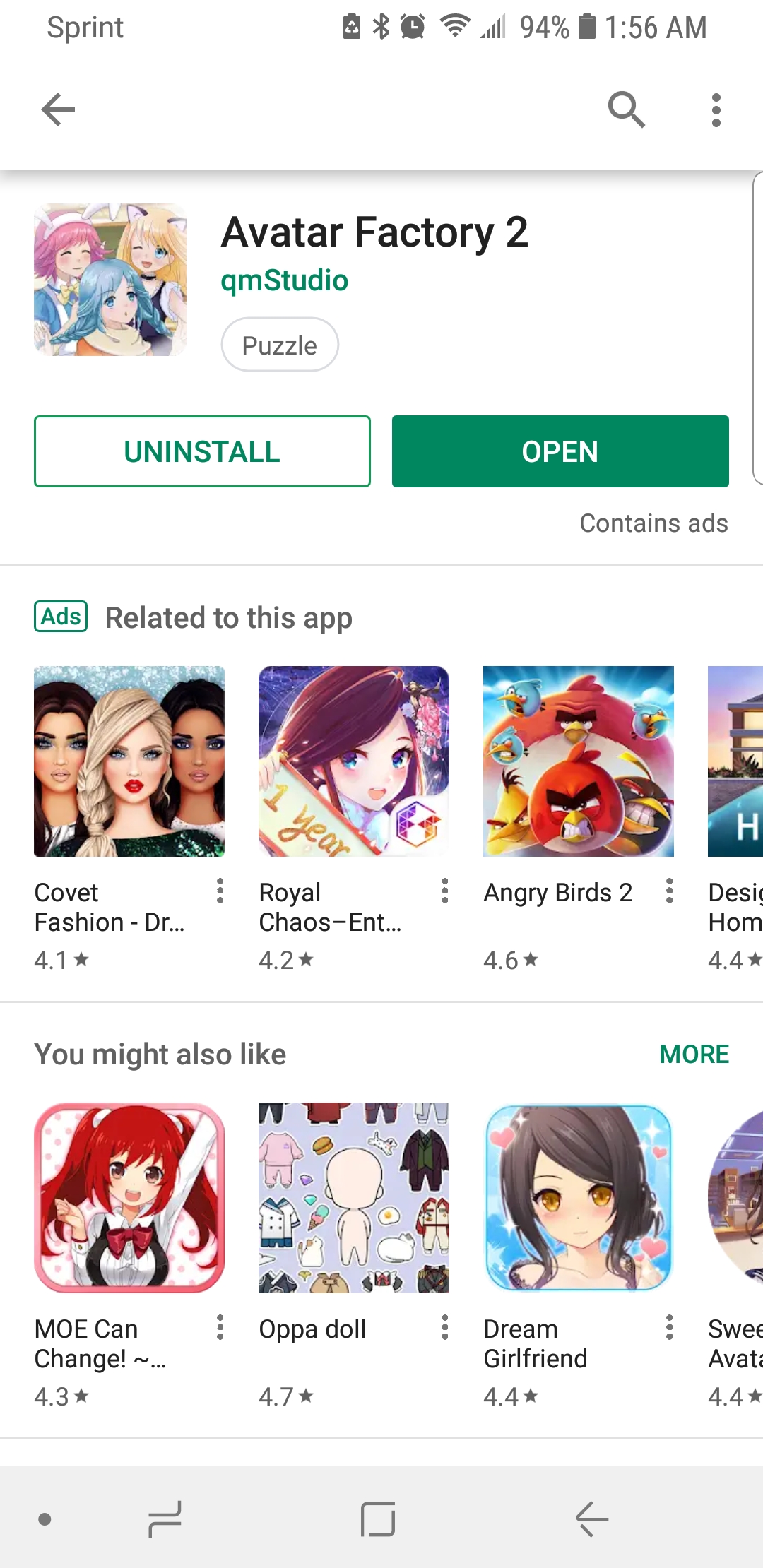
Task: Open options for MOE Can Change!
Action: [220, 1327]
